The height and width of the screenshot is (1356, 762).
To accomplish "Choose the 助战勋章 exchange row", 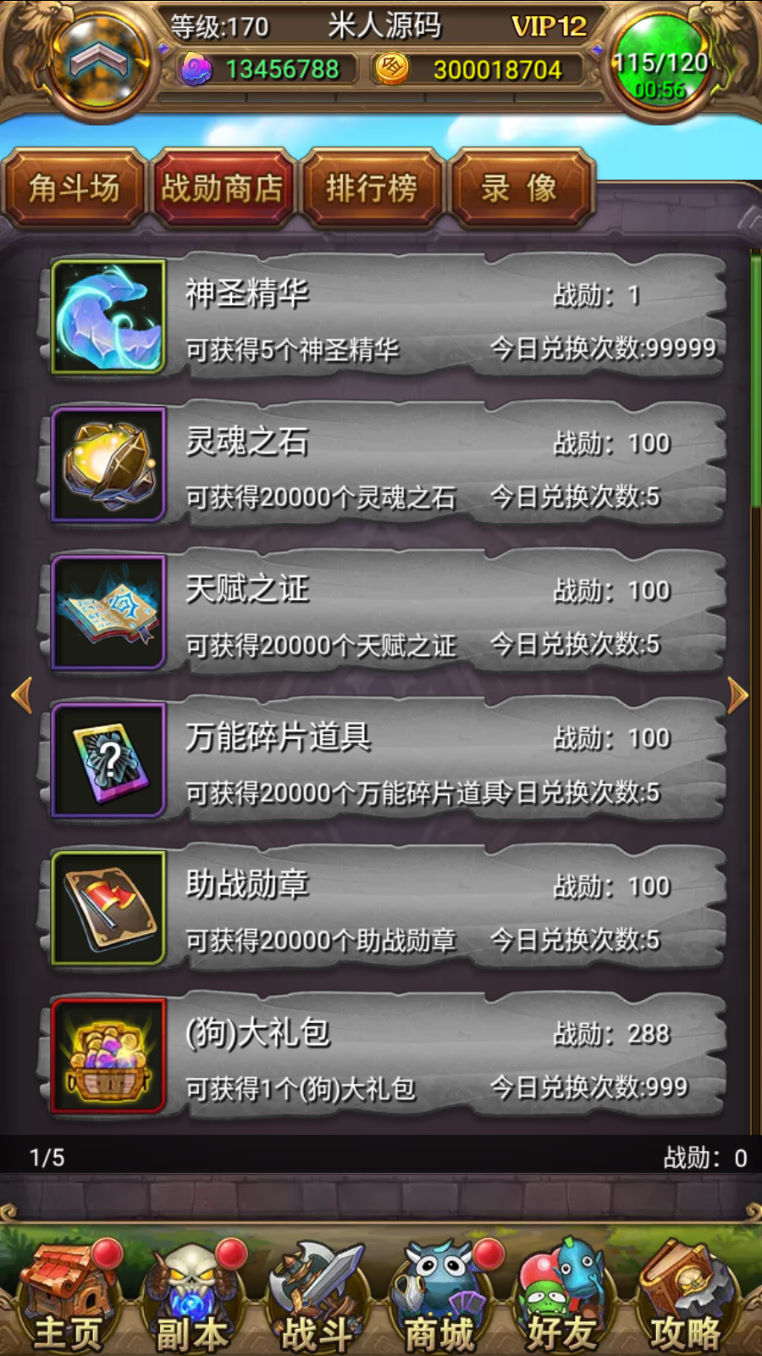I will pos(385,908).
